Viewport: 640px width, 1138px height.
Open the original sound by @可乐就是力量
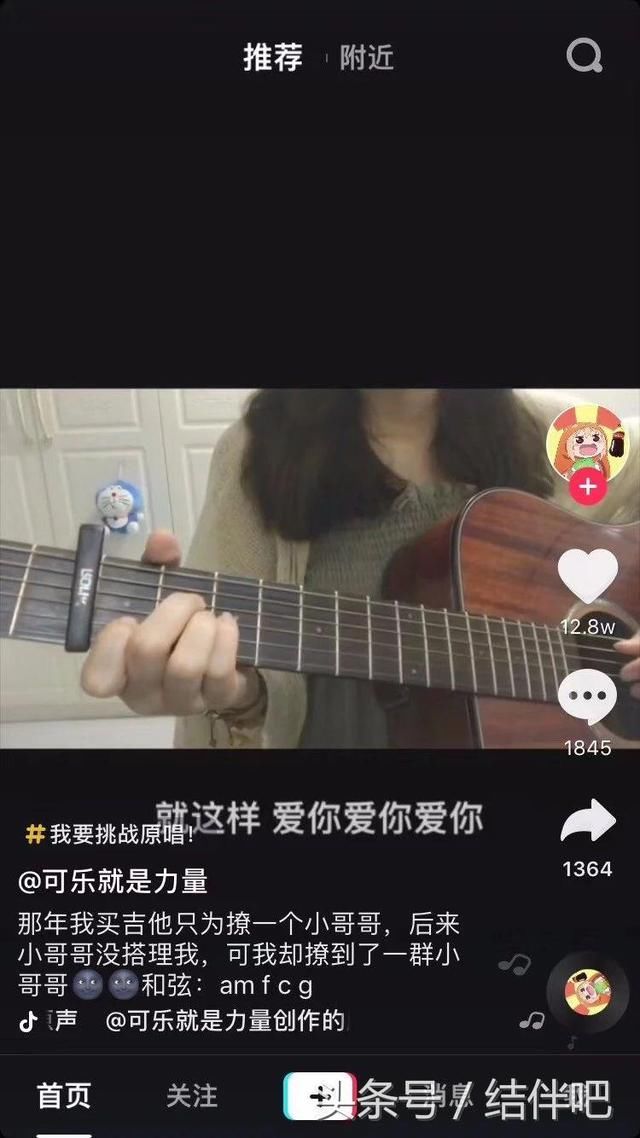coord(224,1020)
